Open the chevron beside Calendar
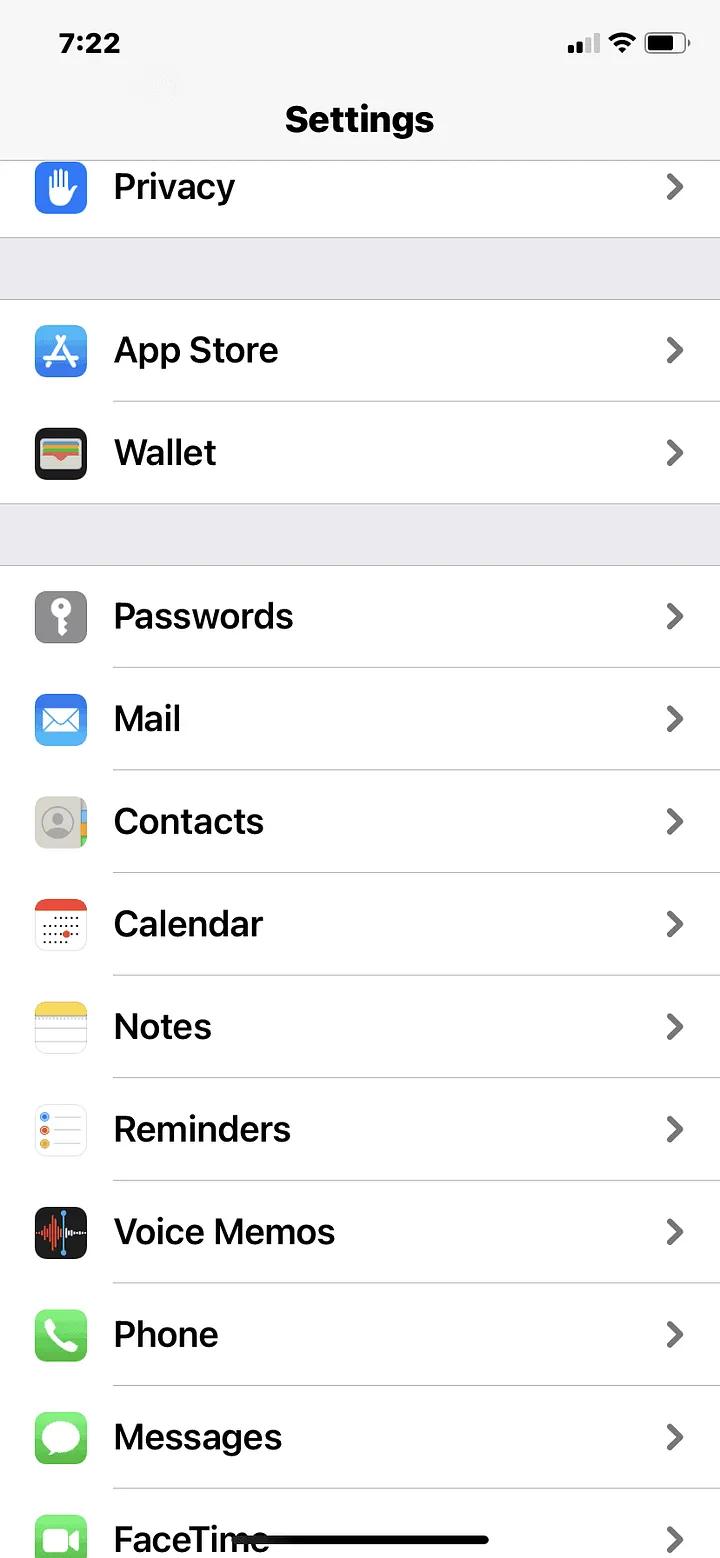 pos(674,925)
